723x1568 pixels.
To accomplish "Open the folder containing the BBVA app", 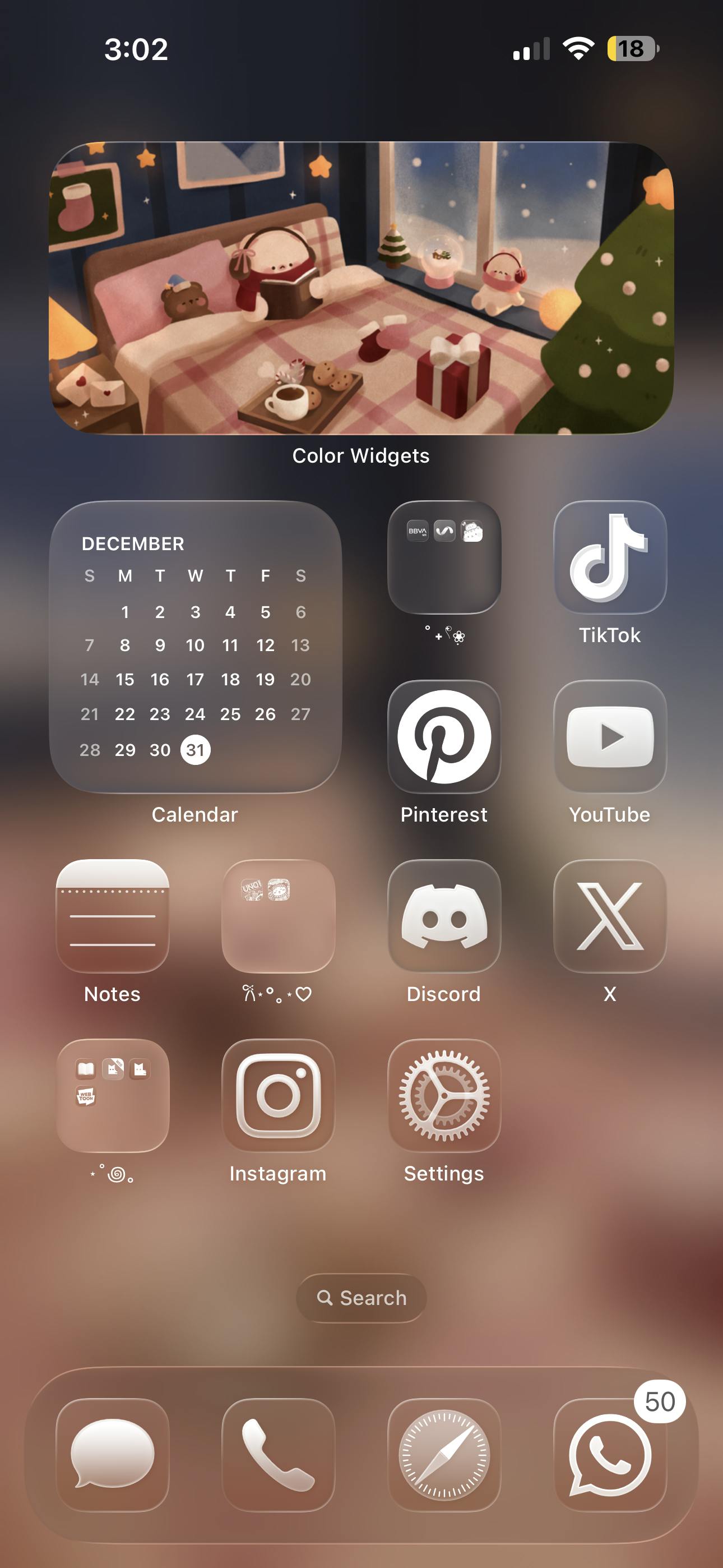I will (x=444, y=557).
